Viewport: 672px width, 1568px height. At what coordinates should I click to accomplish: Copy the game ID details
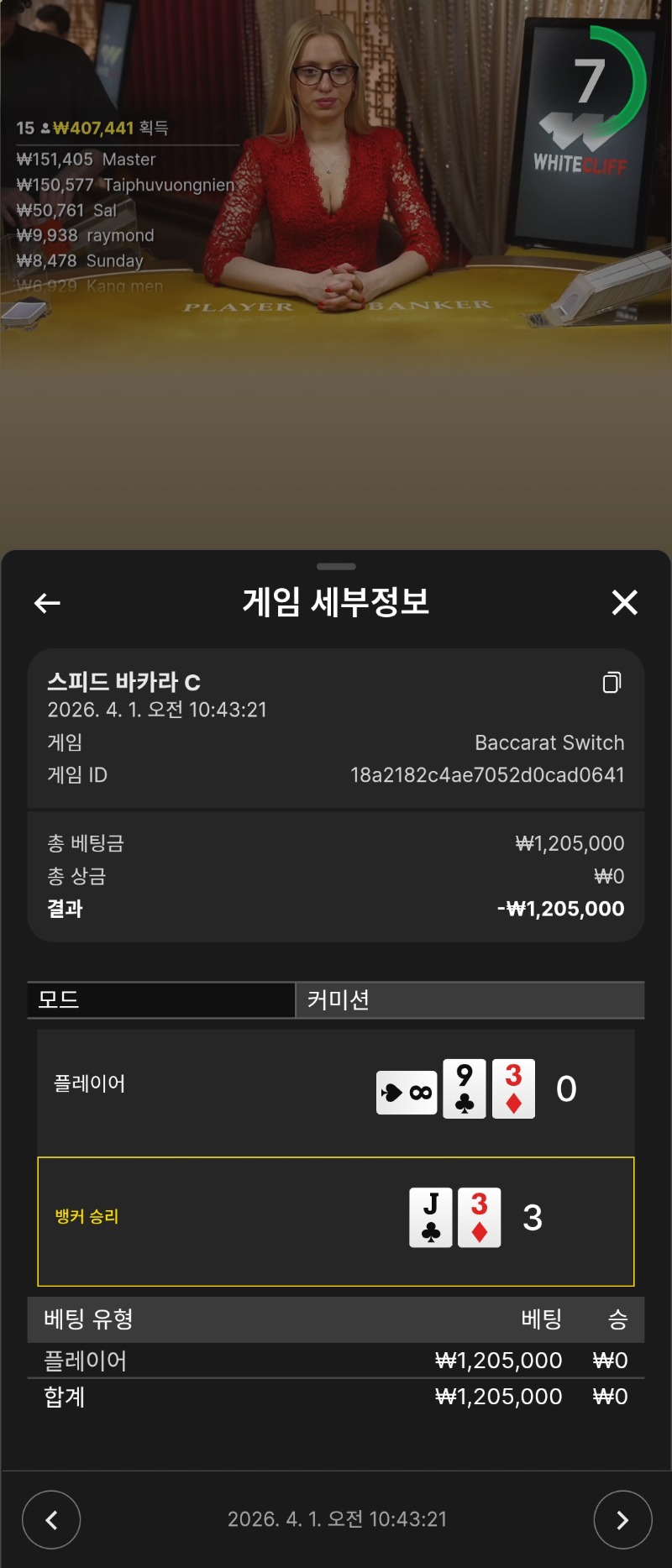612,682
